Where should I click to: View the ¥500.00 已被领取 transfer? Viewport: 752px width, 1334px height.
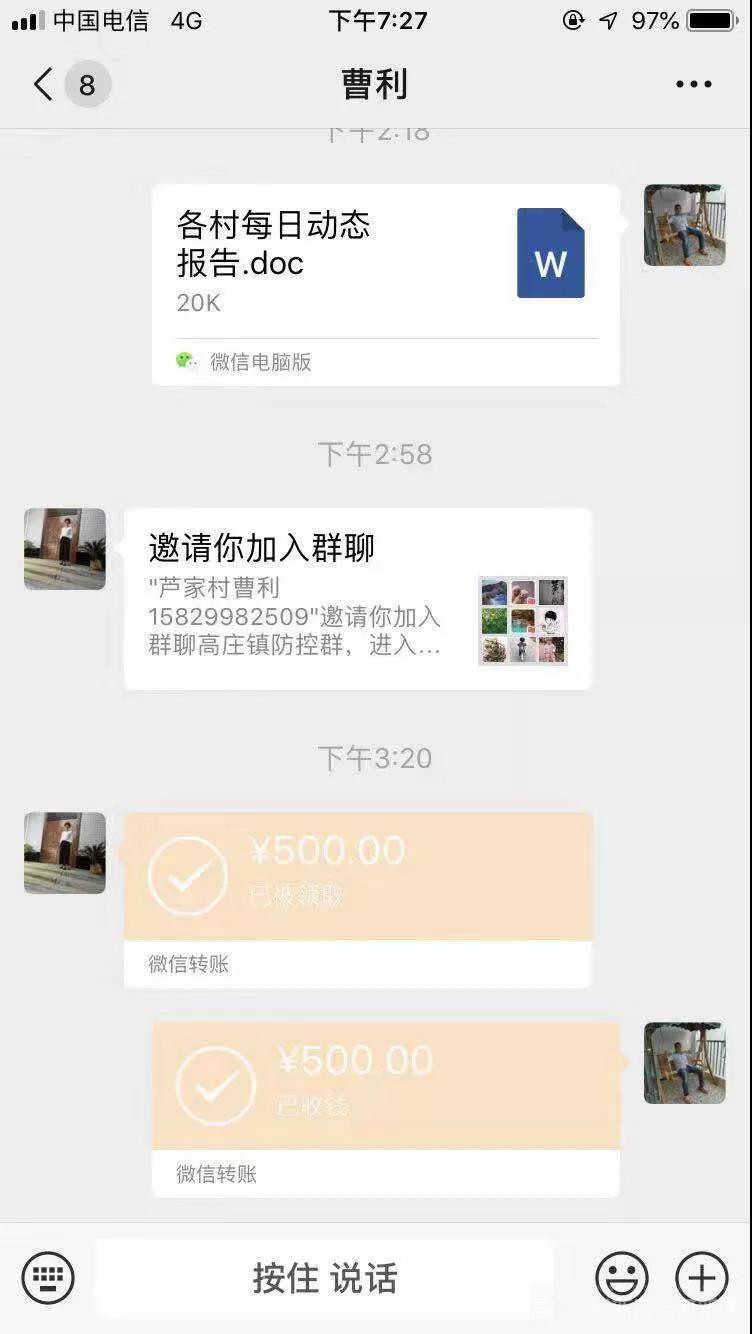pos(357,897)
